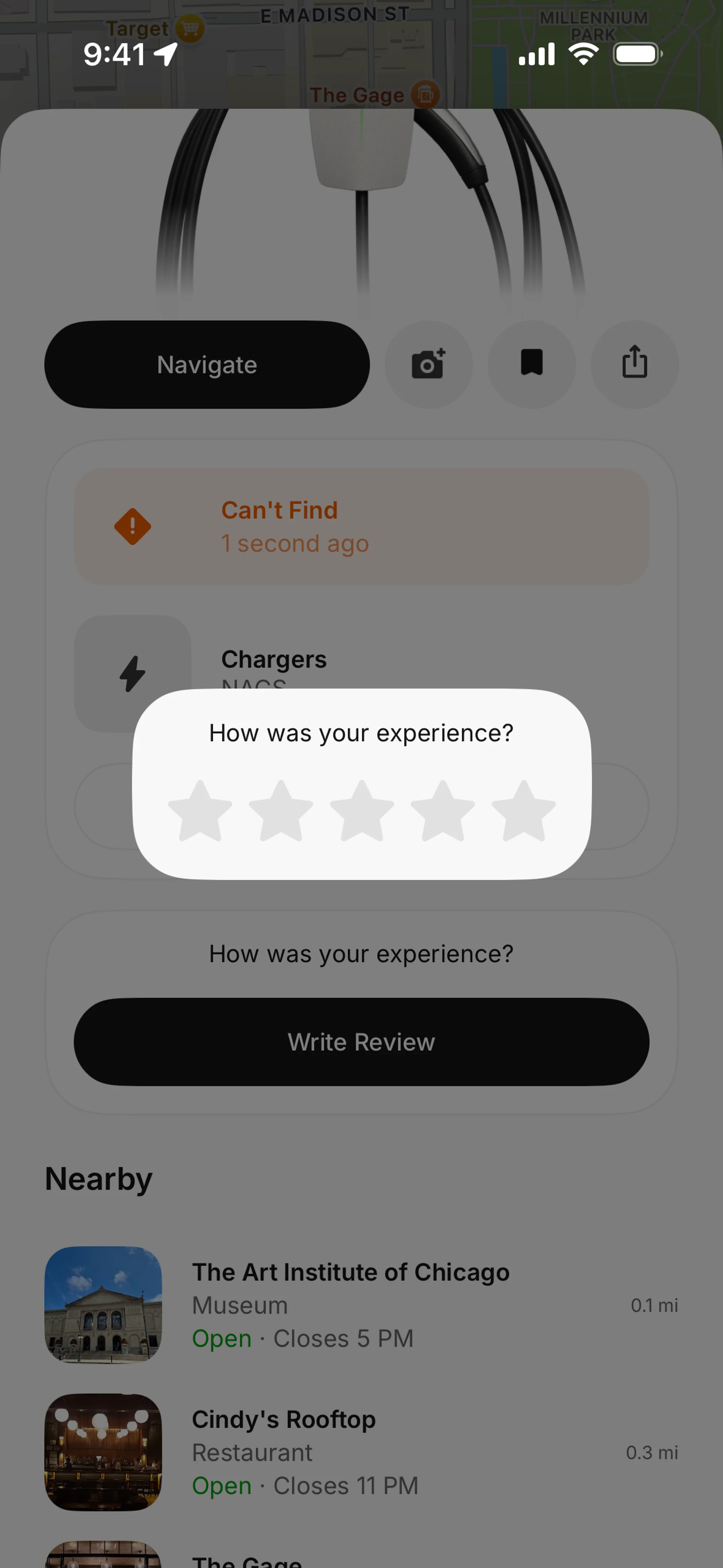Image resolution: width=723 pixels, height=1568 pixels.
Task: Add a photo with the camera icon
Action: pyautogui.click(x=429, y=365)
